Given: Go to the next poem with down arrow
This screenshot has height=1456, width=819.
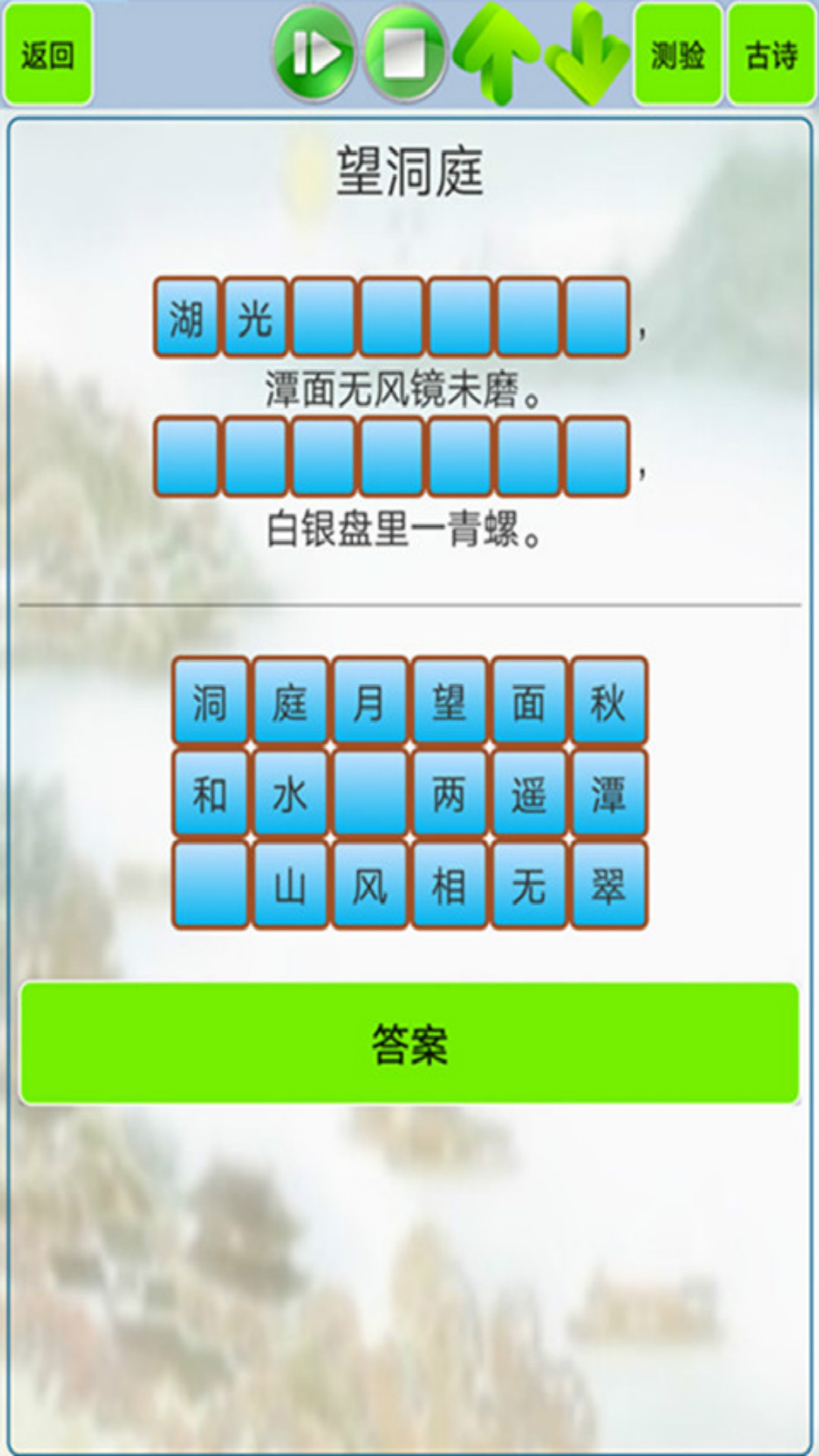Looking at the screenshot, I should [588, 53].
